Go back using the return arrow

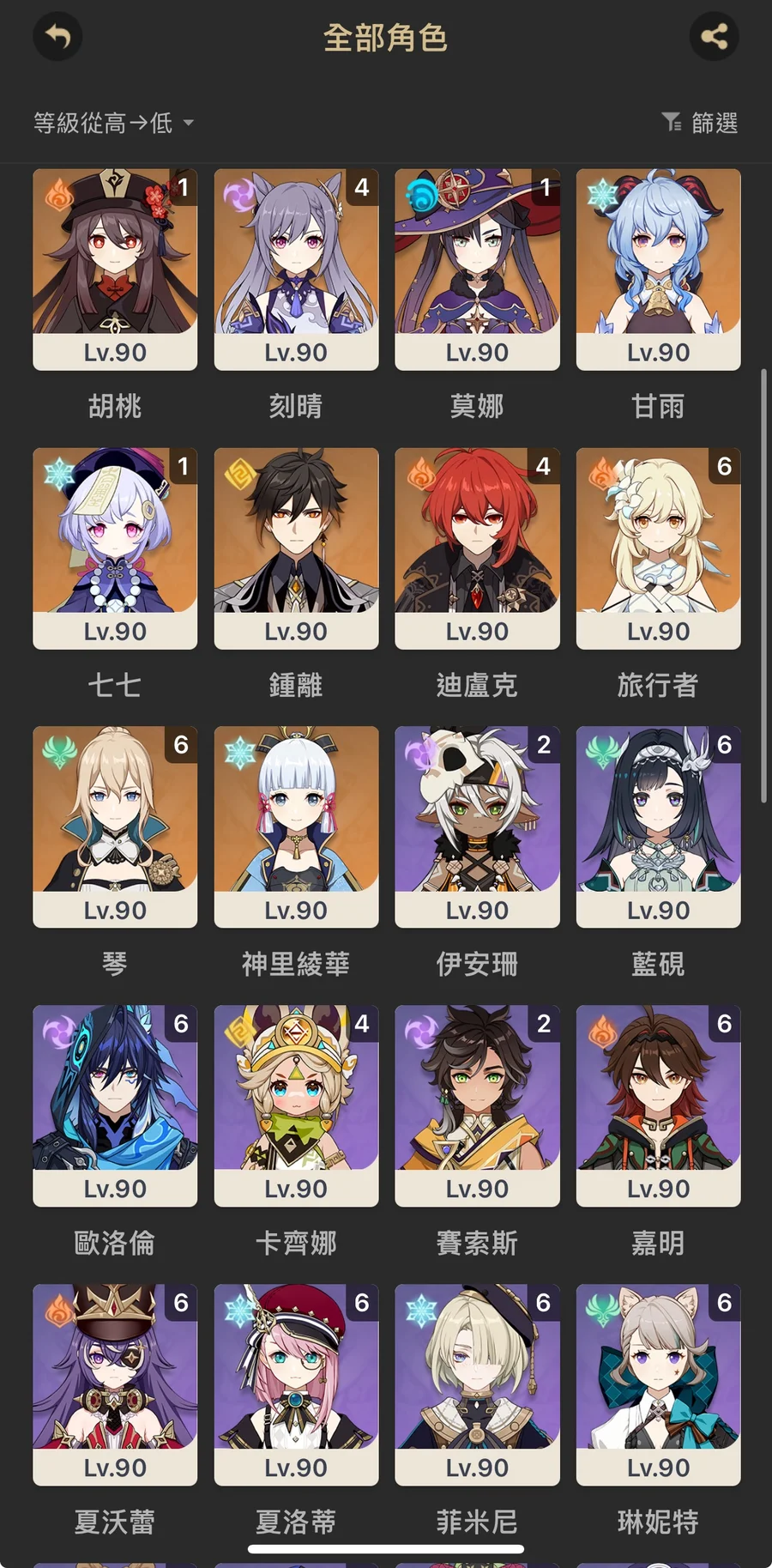coord(57,36)
